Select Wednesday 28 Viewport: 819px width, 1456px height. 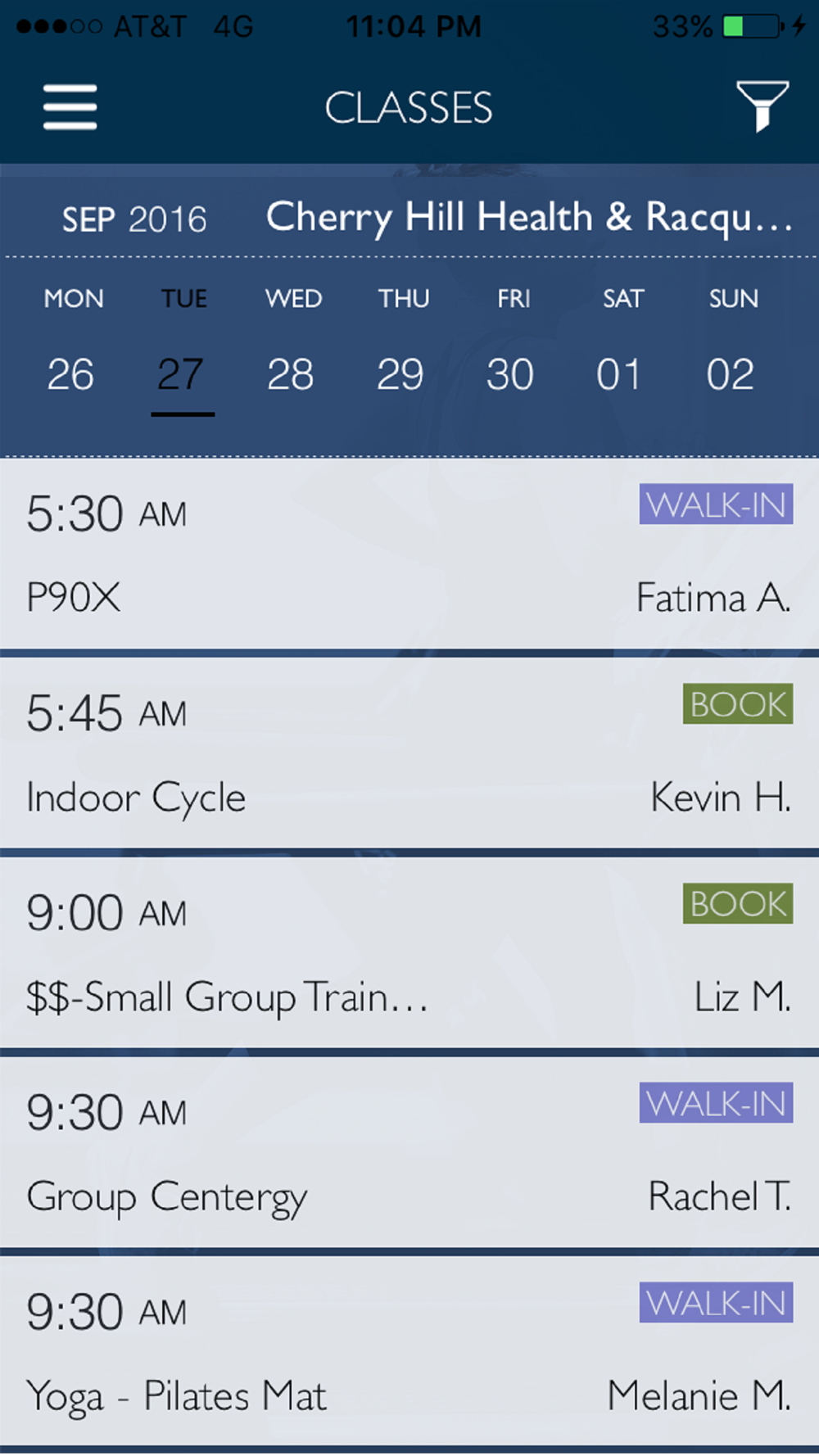click(292, 342)
